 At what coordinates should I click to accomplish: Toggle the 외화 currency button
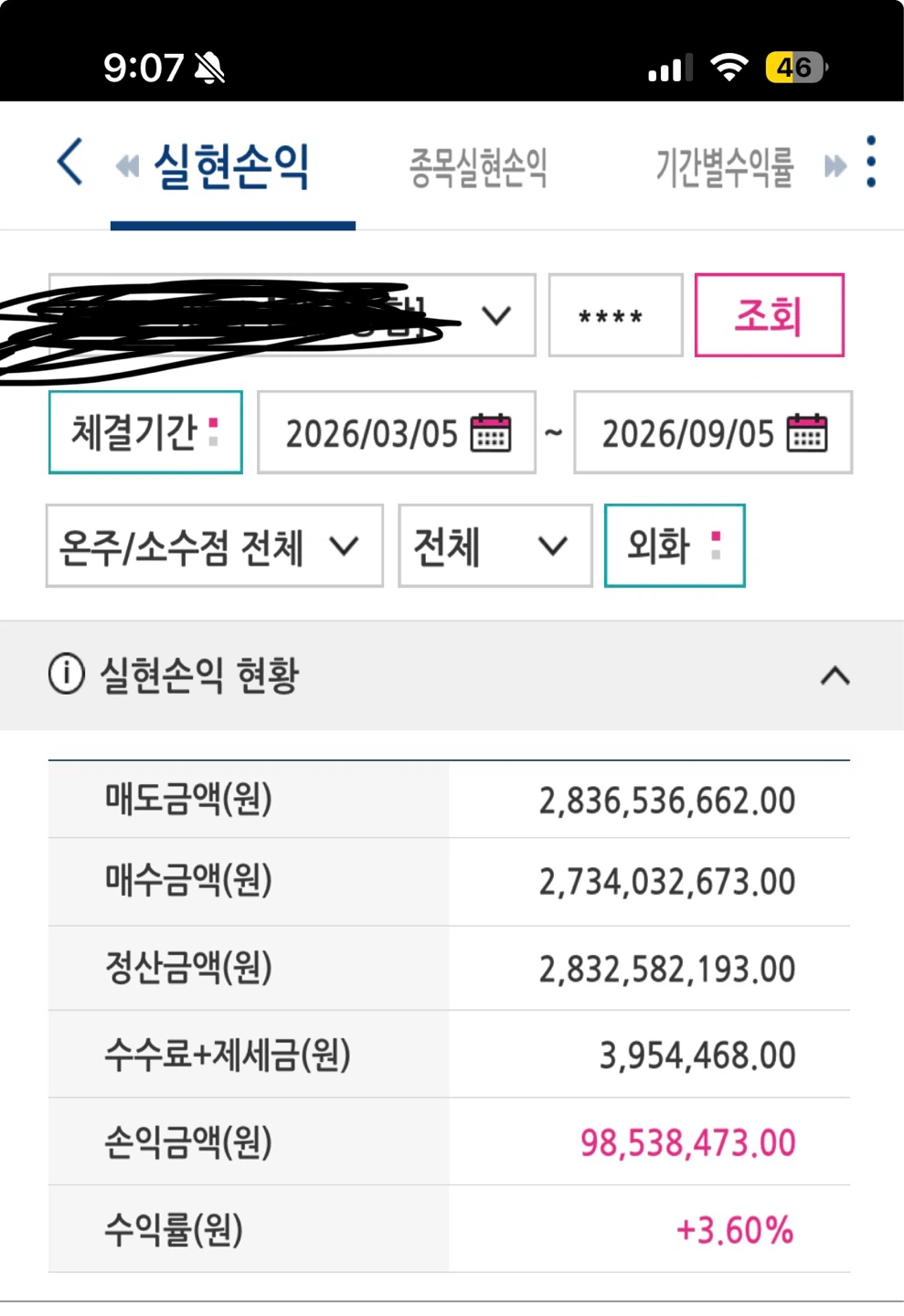tap(675, 546)
